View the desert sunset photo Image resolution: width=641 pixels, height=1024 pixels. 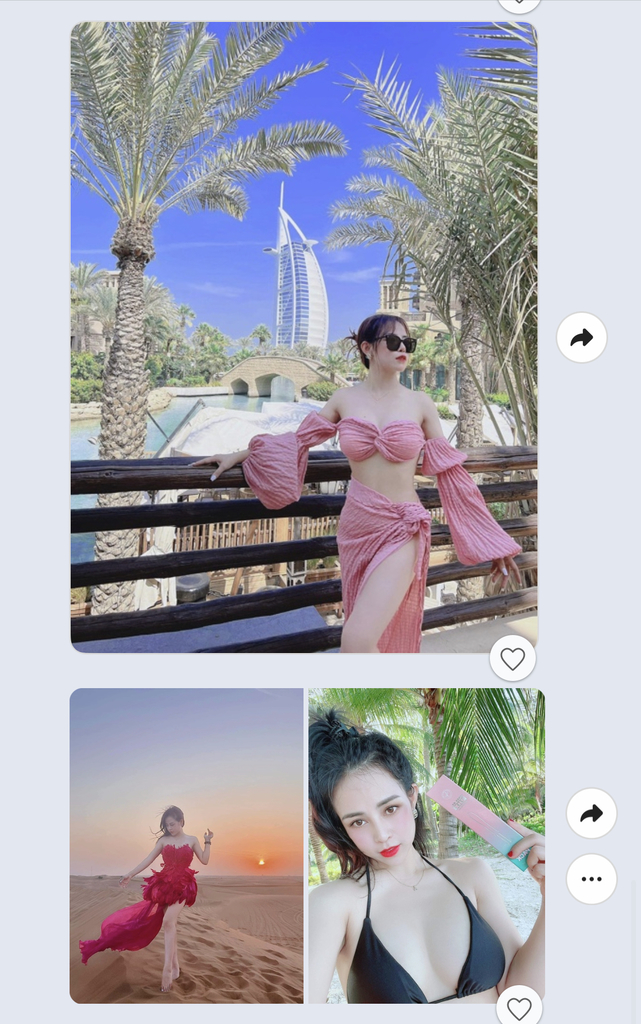186,845
